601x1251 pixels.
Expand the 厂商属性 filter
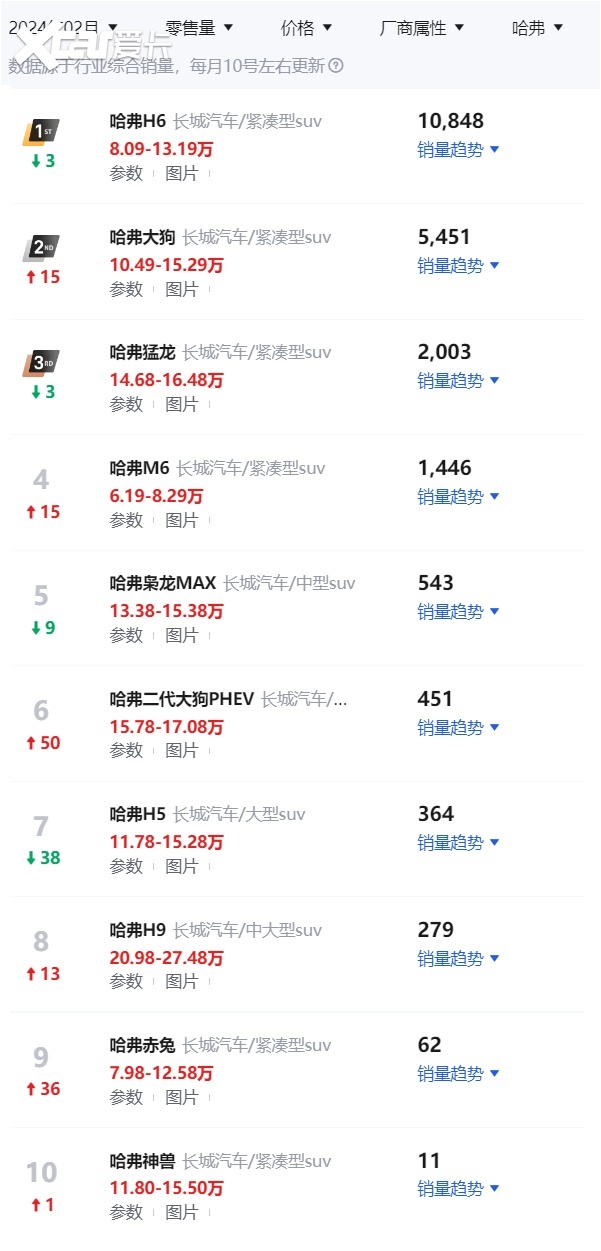(422, 28)
